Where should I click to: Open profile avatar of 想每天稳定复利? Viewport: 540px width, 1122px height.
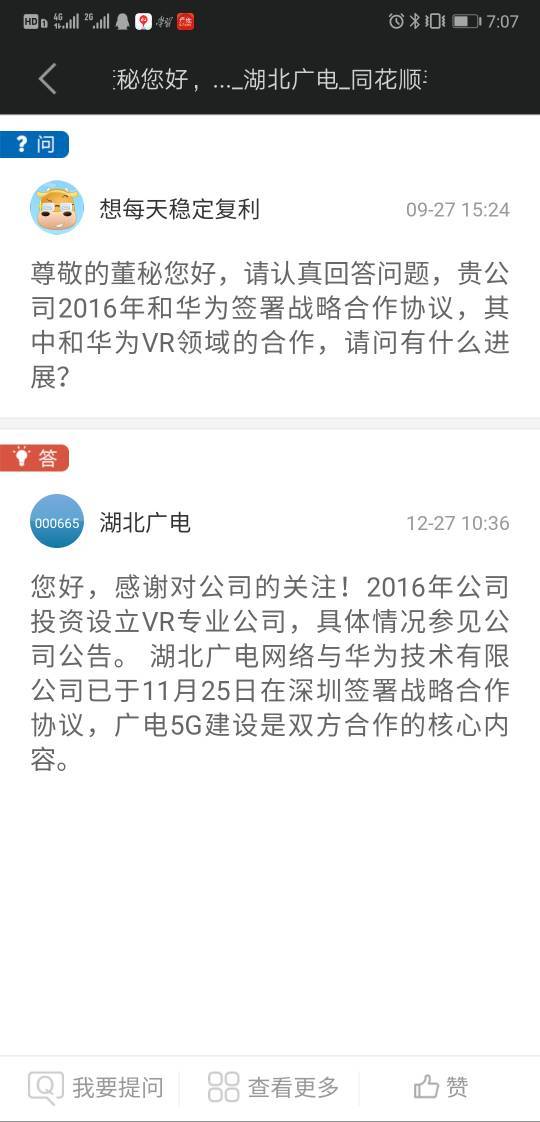point(57,208)
